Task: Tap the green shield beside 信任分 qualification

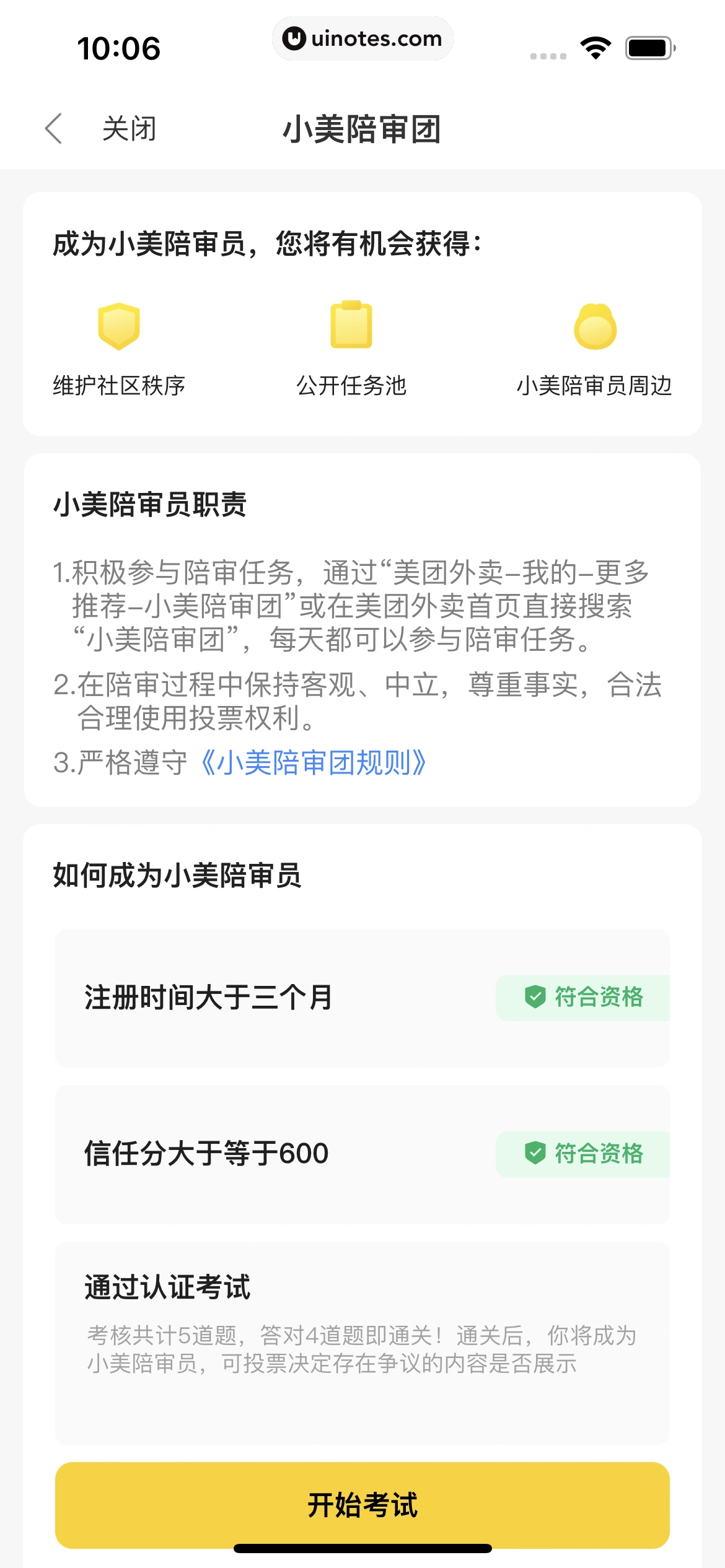Action: tap(534, 1153)
